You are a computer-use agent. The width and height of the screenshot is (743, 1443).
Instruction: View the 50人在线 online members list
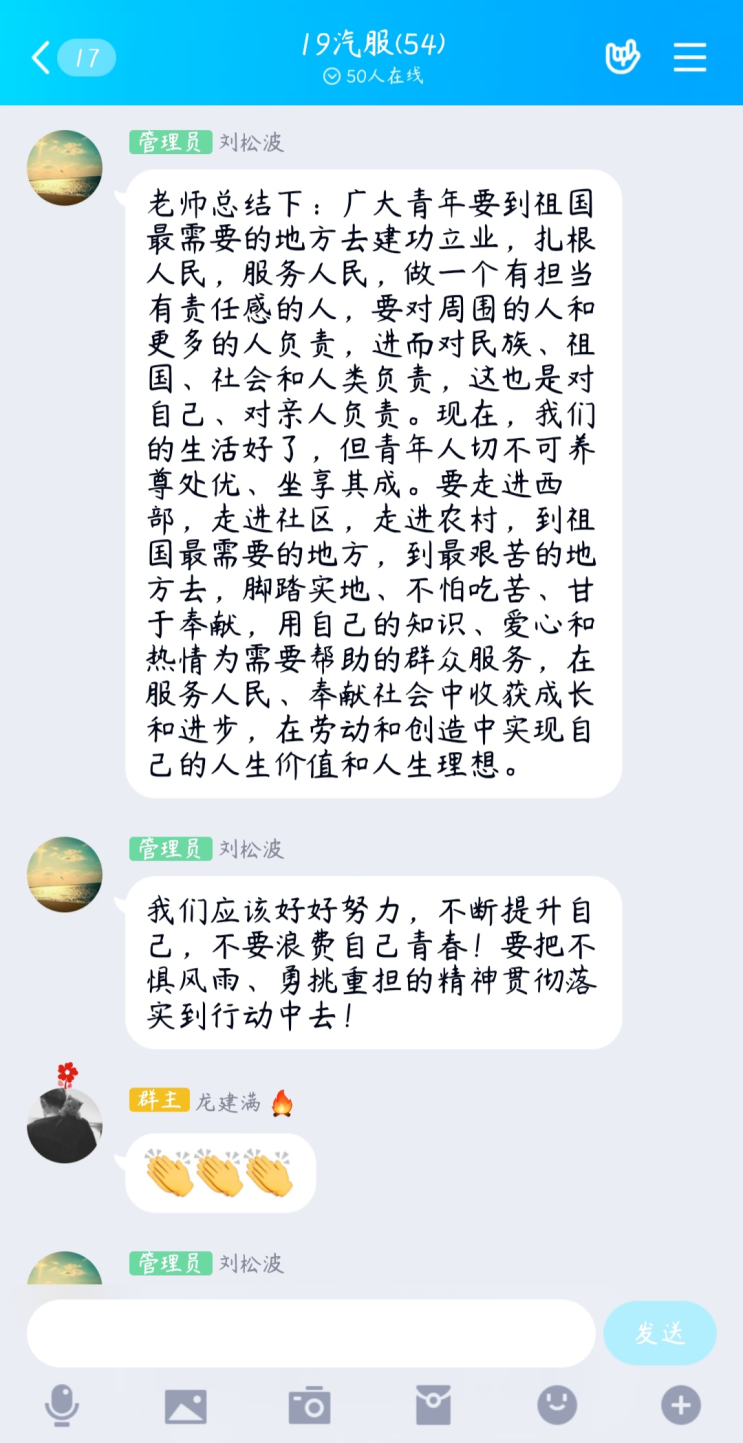tap(373, 76)
